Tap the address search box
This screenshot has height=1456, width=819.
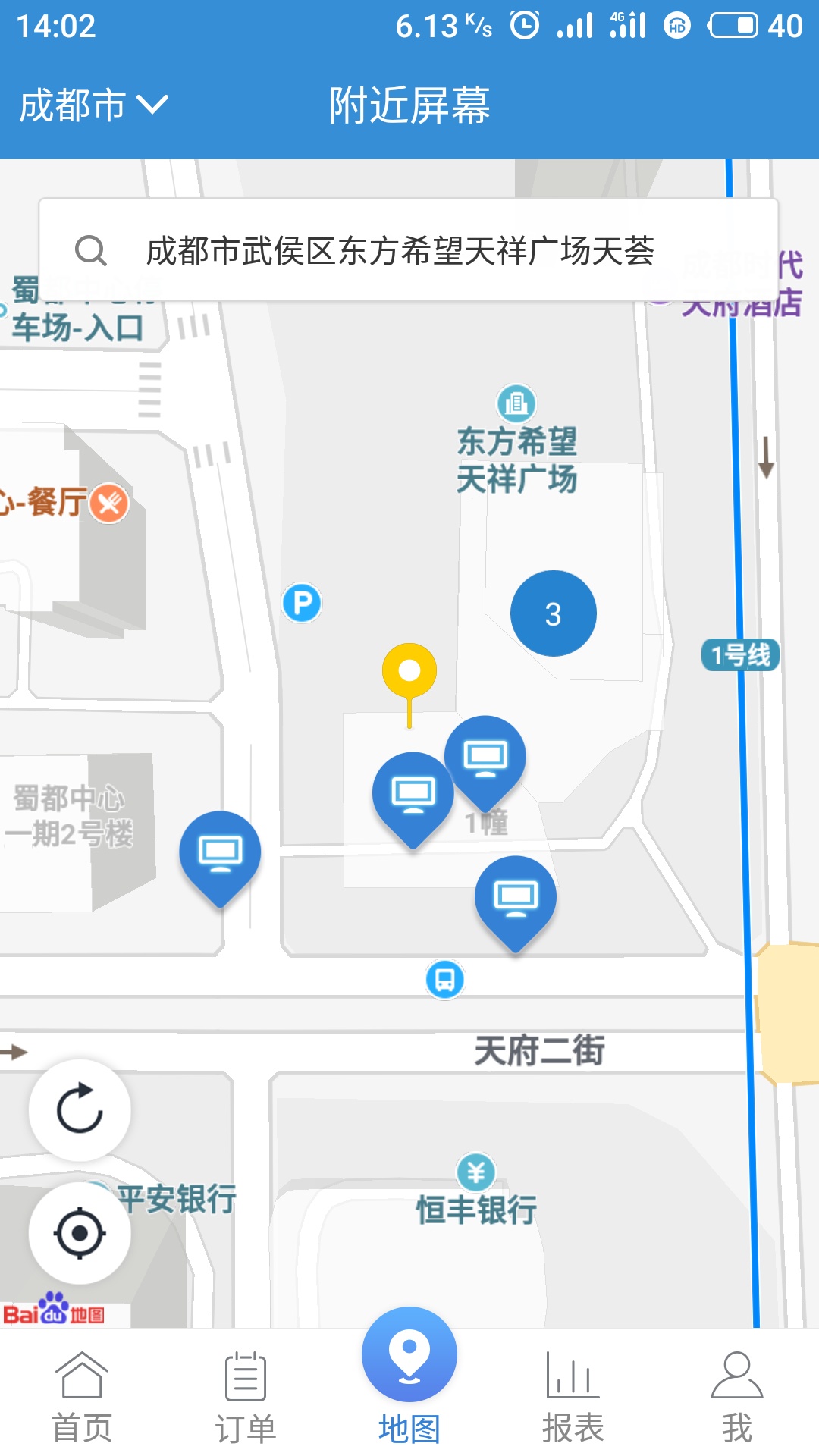pos(408,250)
